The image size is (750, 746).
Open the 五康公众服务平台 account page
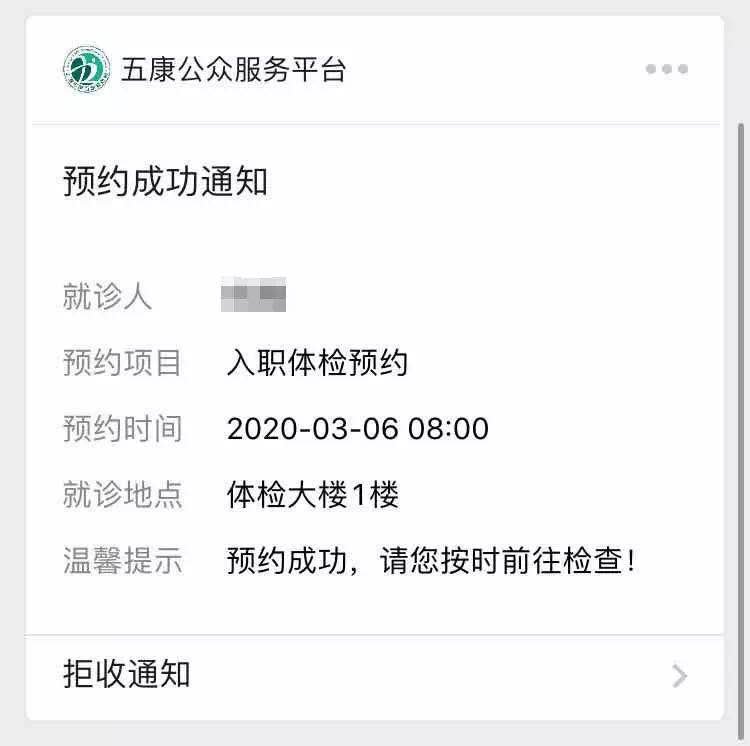(x=232, y=70)
